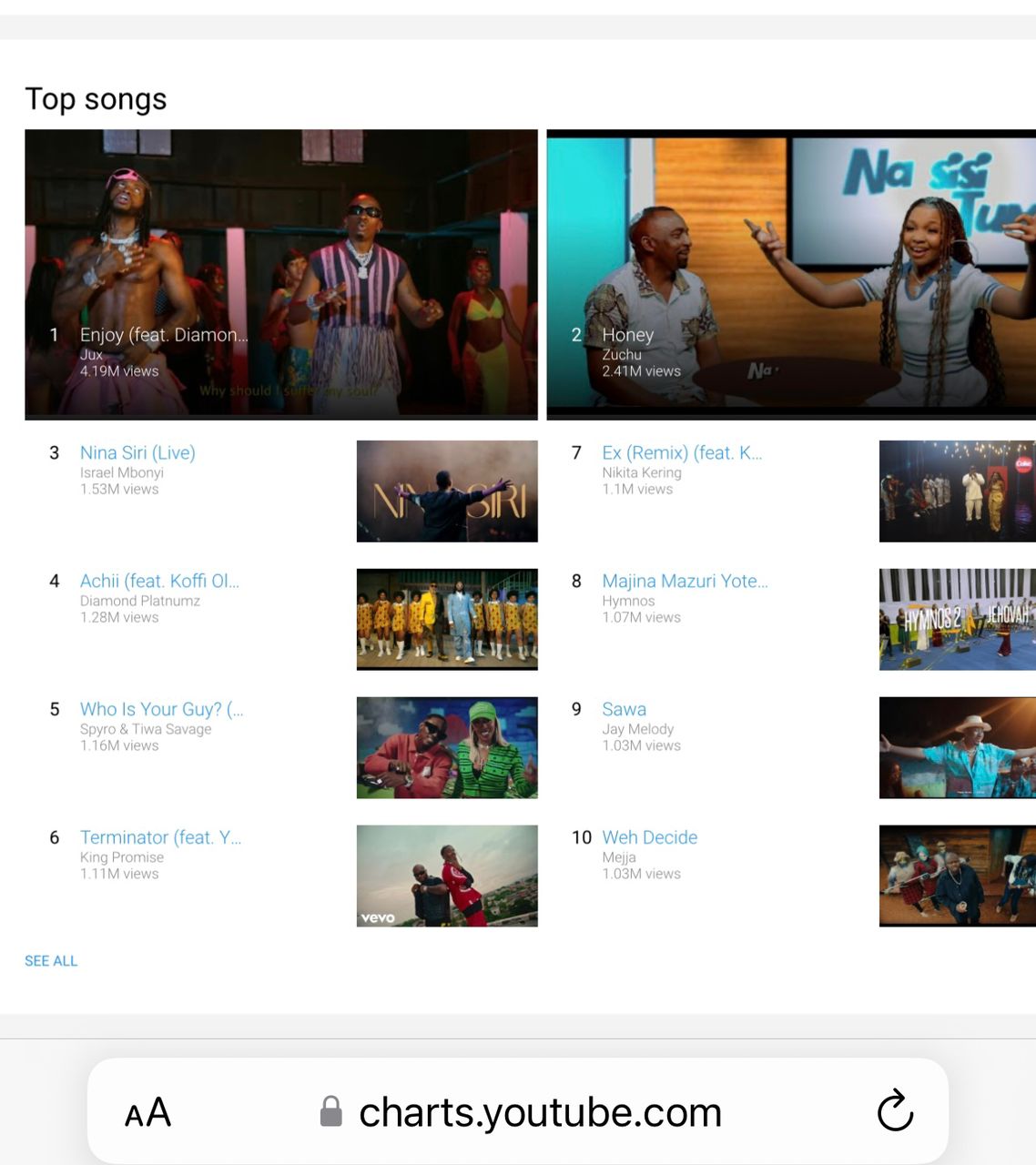The image size is (1036, 1165).
Task: Open the Achii by Diamond Platnumz link
Action: point(159,582)
